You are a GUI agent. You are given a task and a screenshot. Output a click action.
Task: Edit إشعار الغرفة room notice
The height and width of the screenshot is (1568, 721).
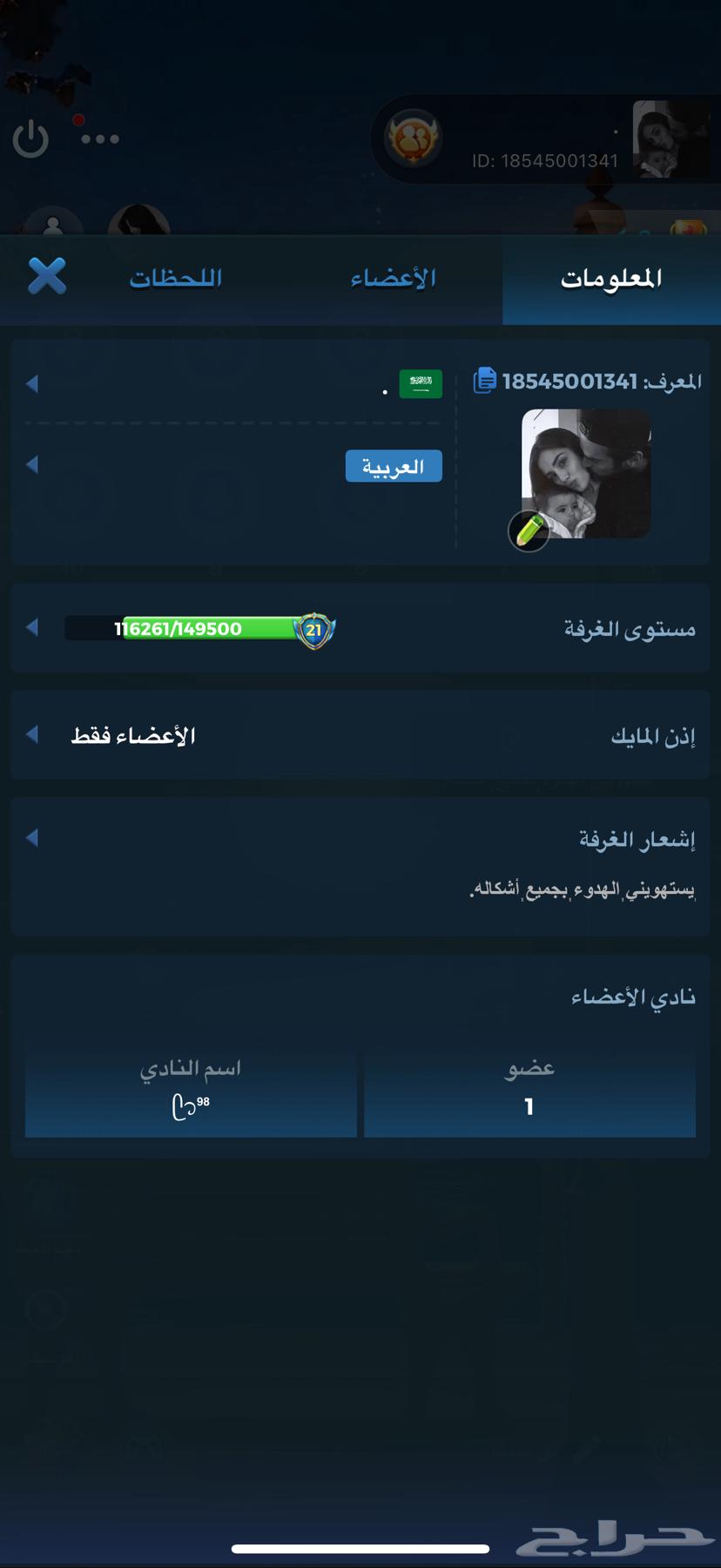click(360, 862)
